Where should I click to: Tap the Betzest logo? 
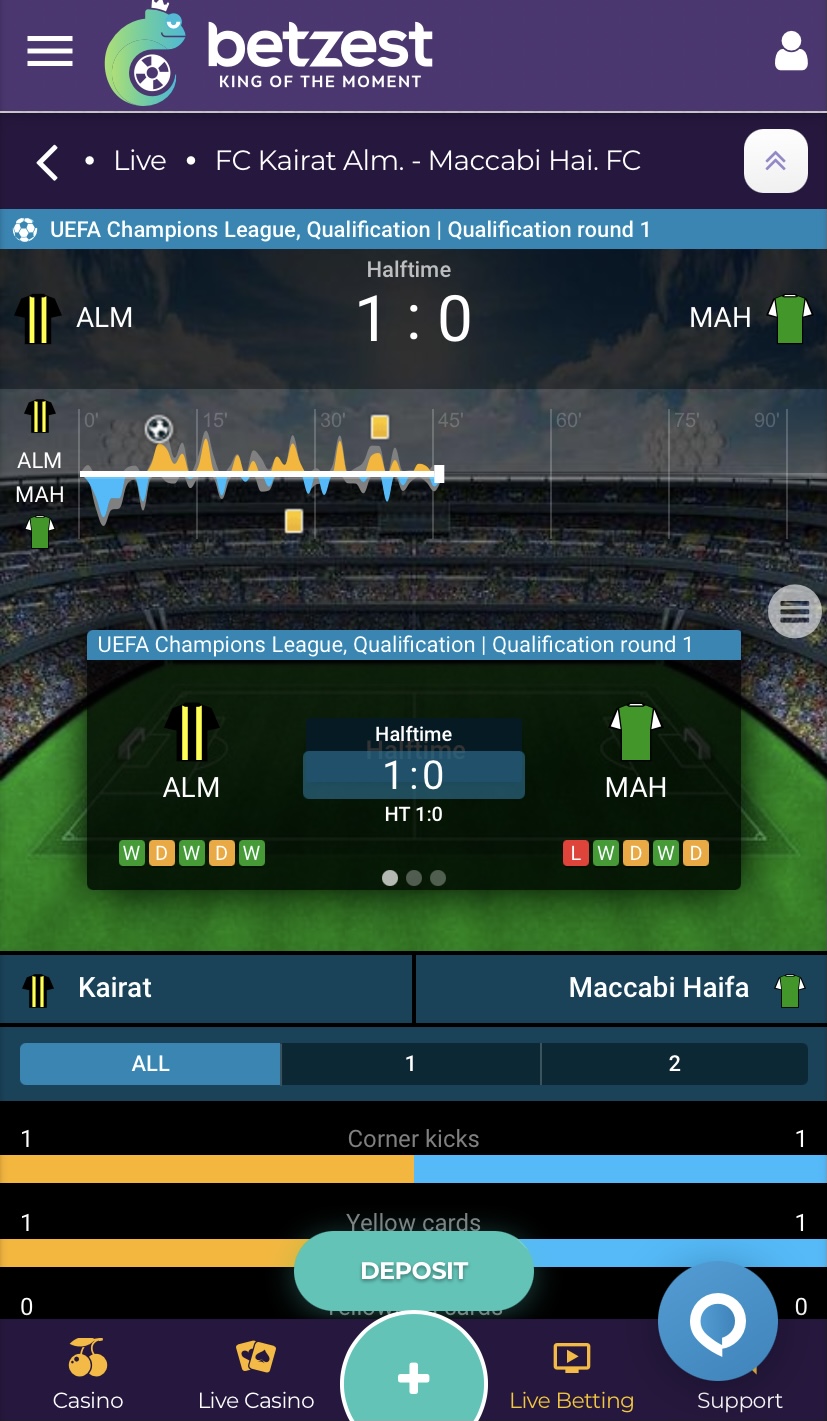click(270, 53)
